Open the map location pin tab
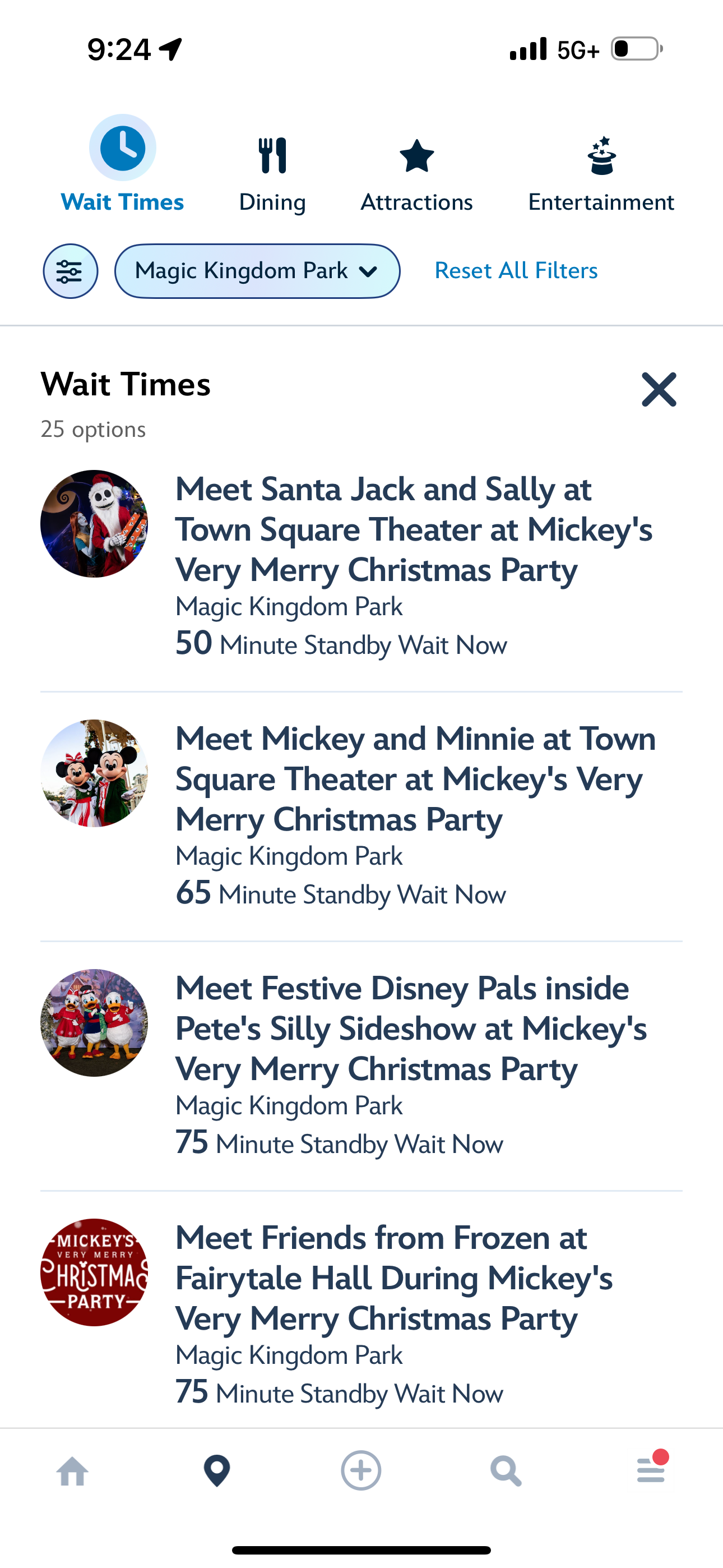This screenshot has width=723, height=1568. point(217,1471)
